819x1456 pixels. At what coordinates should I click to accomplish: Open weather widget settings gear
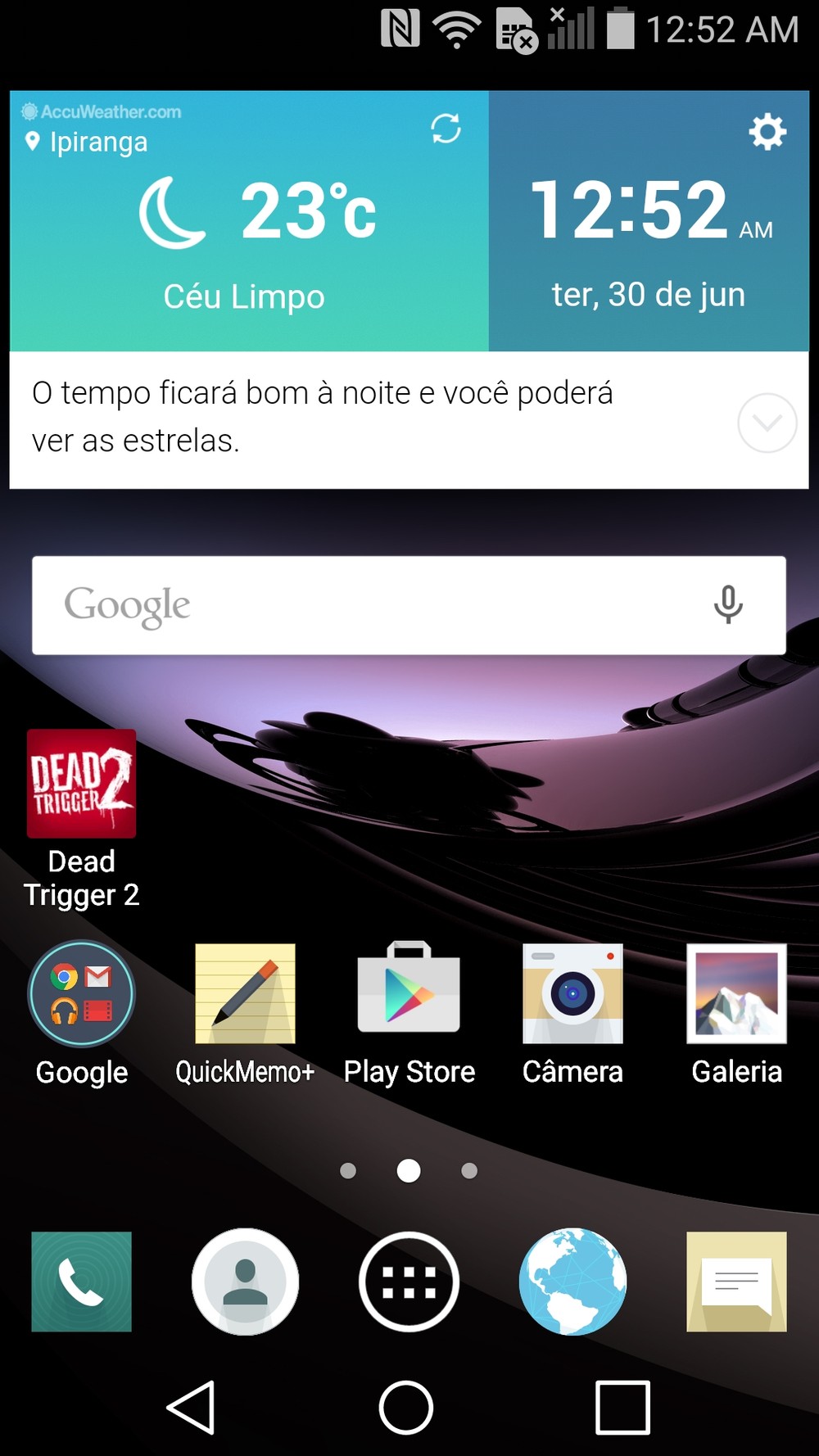click(767, 131)
